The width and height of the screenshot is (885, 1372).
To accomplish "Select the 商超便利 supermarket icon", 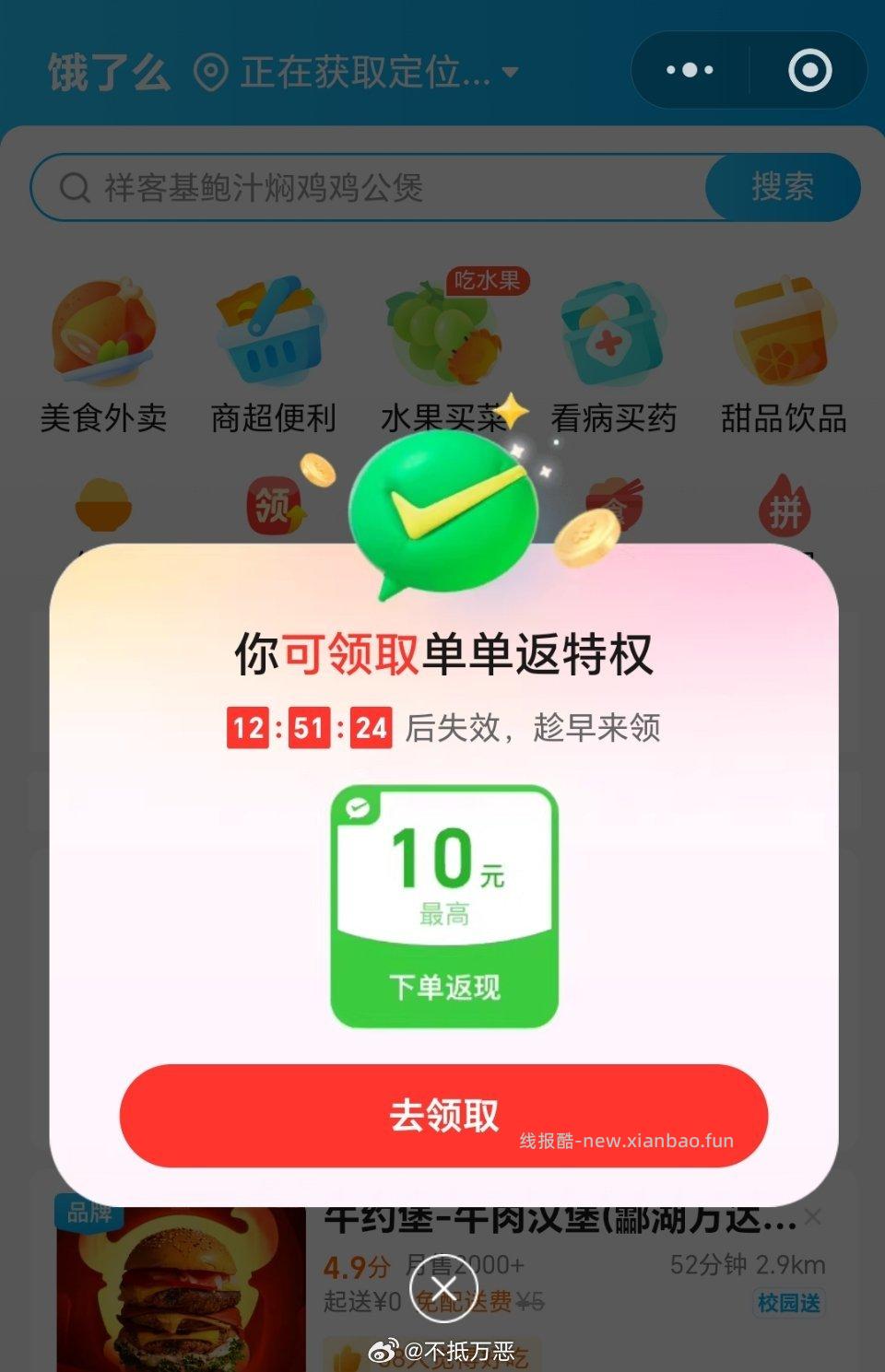I will pyautogui.click(x=272, y=341).
